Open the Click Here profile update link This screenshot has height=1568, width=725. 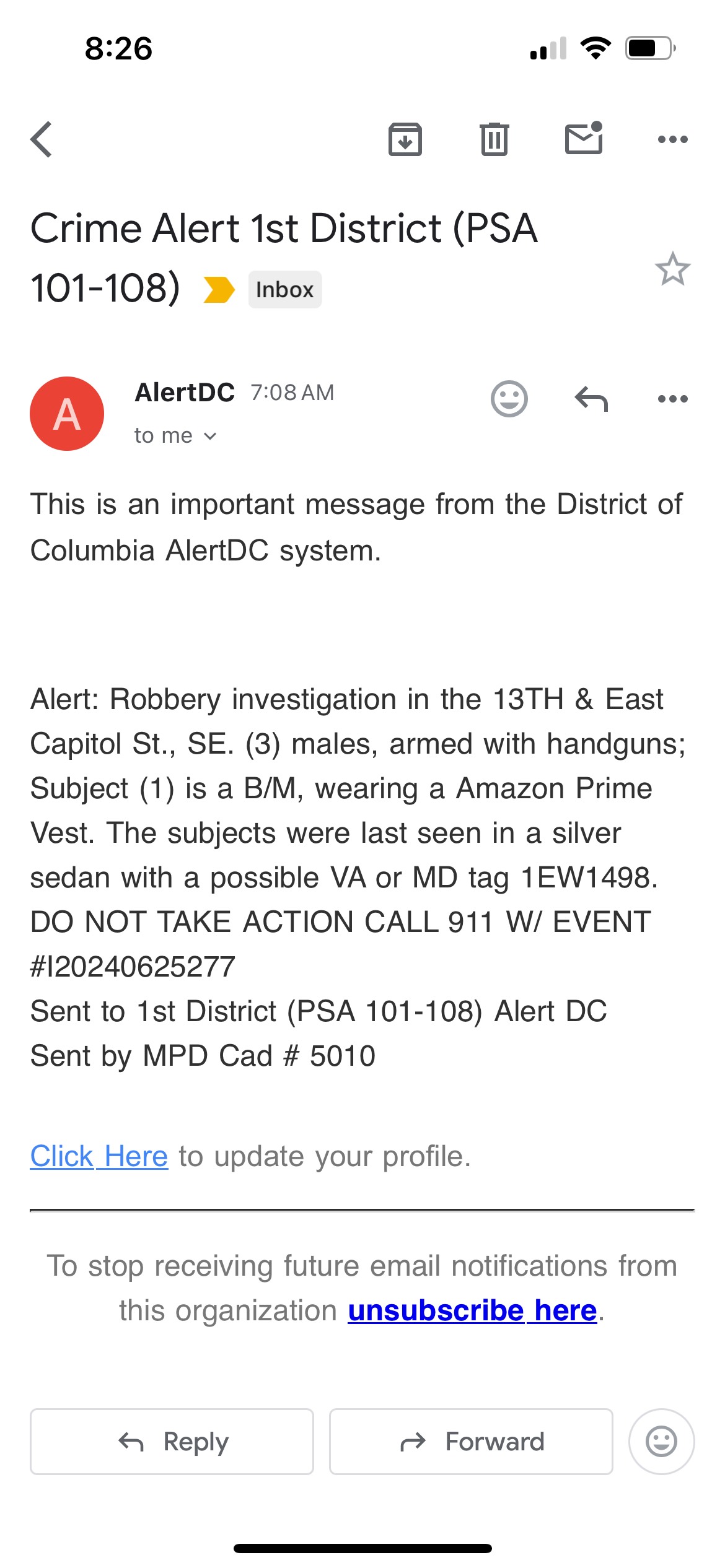[x=99, y=1157]
